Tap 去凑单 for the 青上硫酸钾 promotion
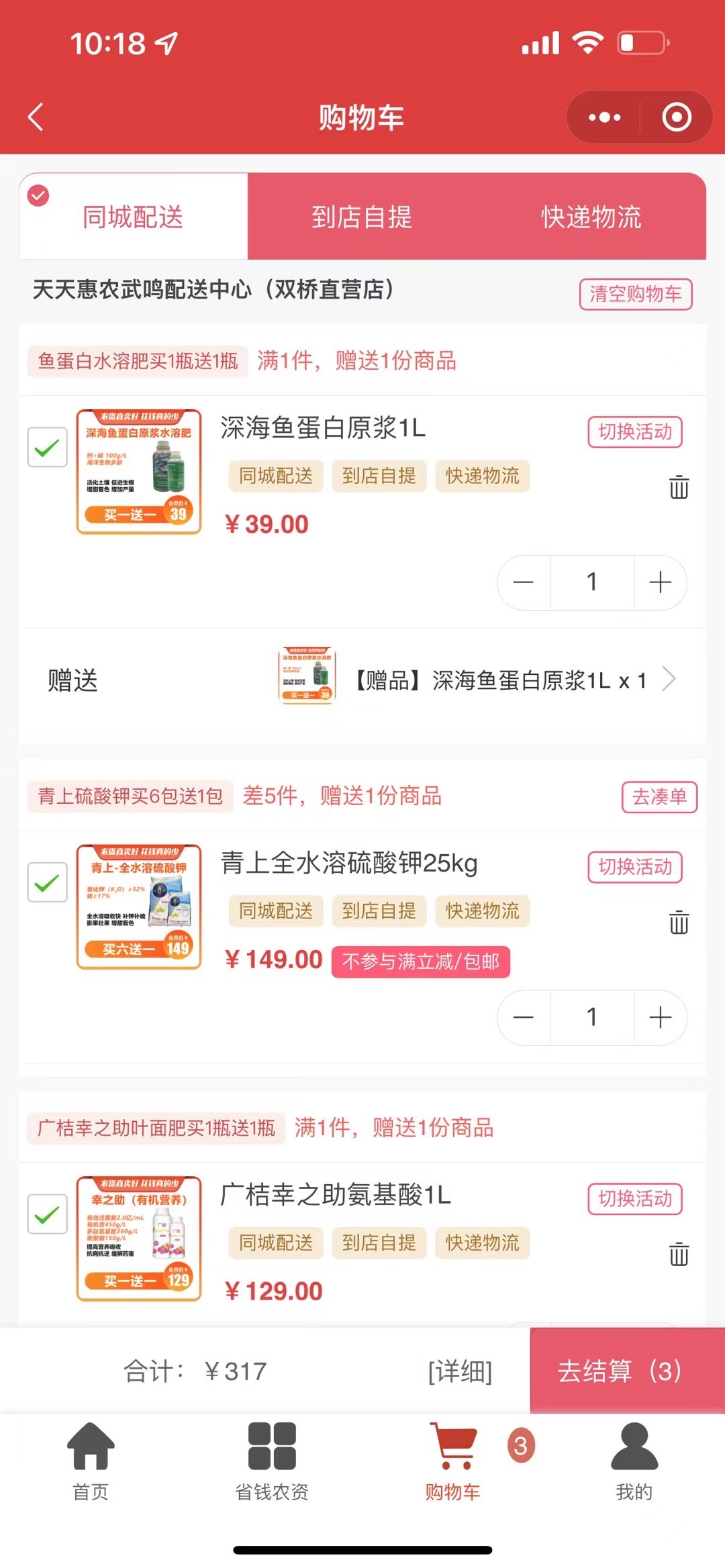725x1568 pixels. pos(659,796)
